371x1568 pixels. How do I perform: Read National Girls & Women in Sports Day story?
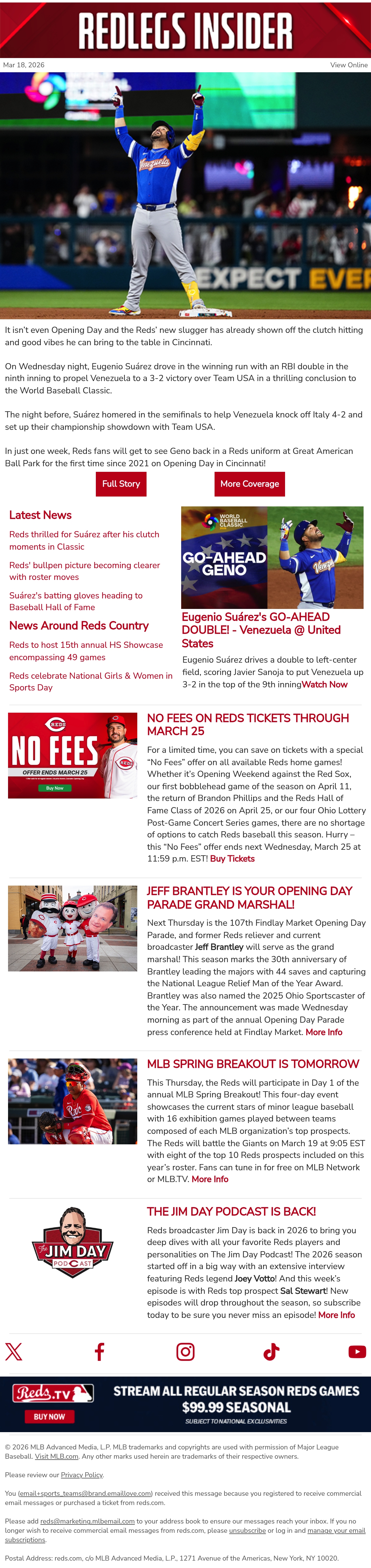91,681
